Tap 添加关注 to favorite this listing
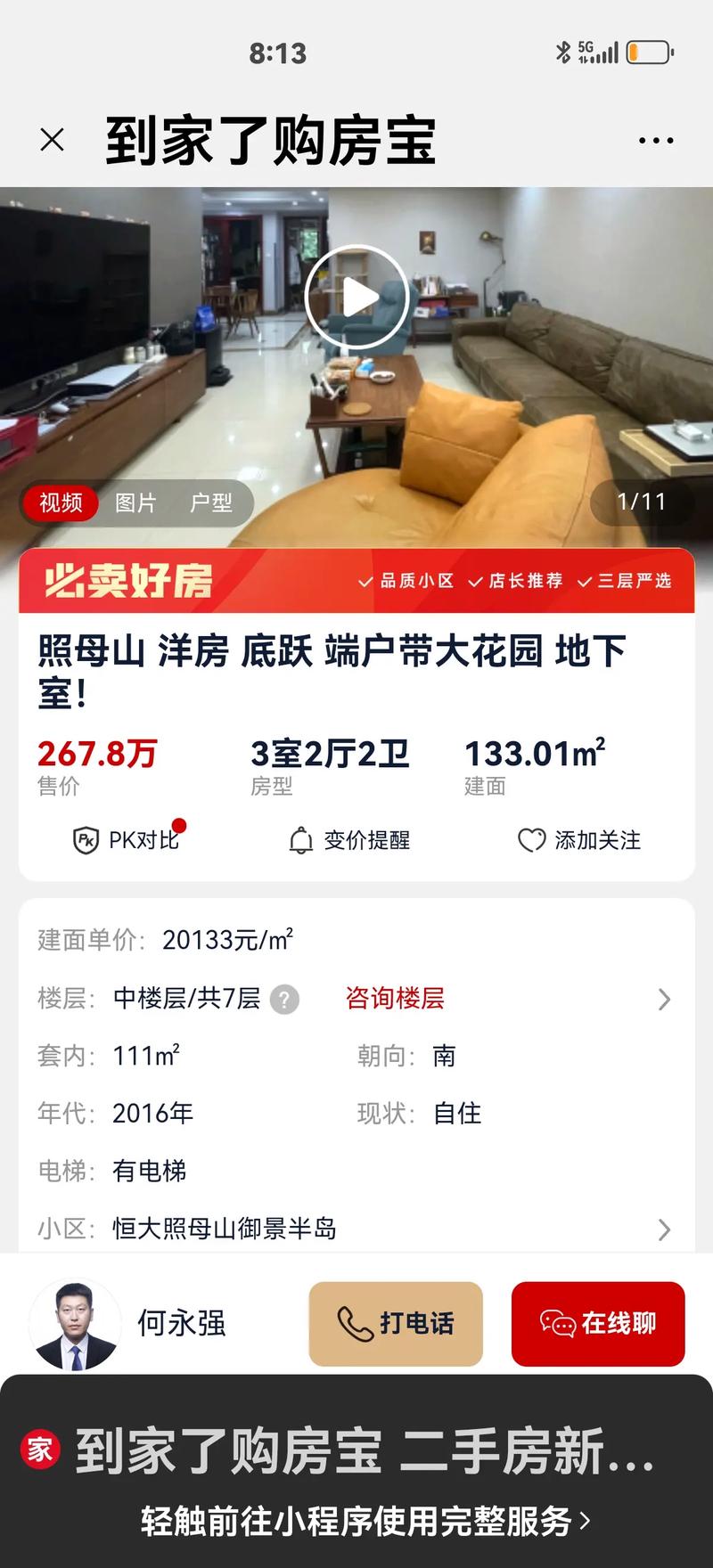Viewport: 713px width, 1568px height. (579, 840)
